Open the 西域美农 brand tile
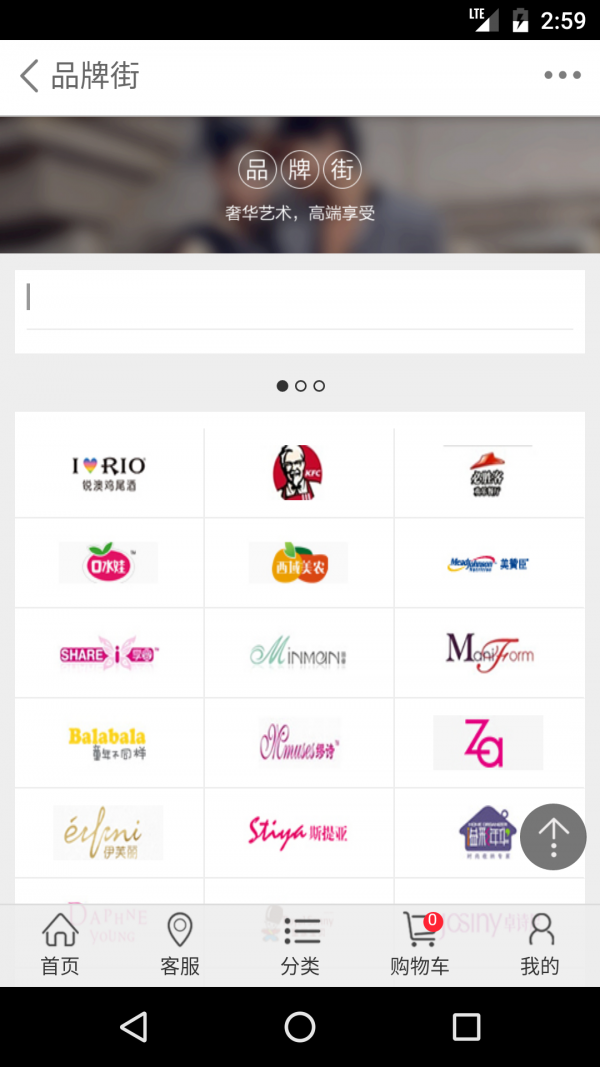 (299, 563)
